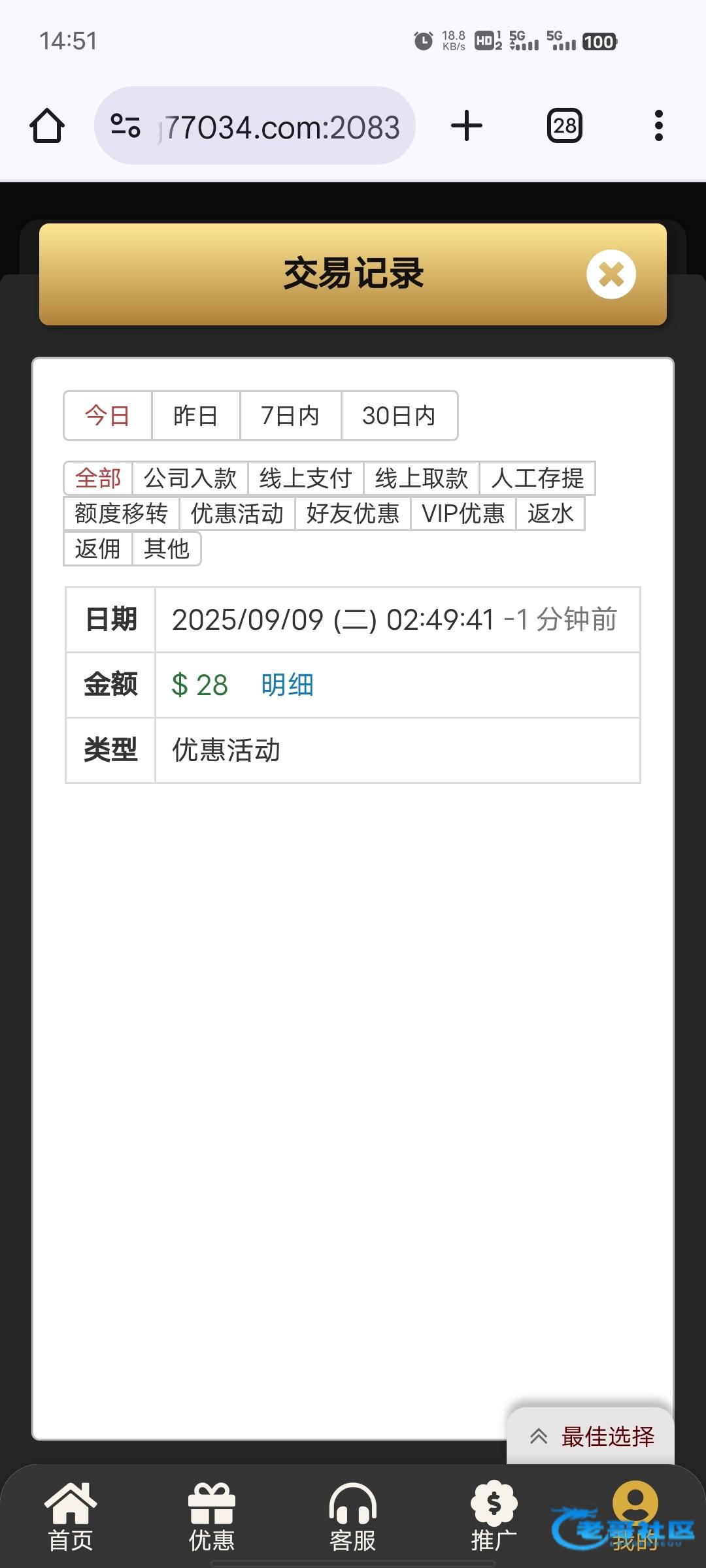Select the 7日内 date range
This screenshot has height=1568, width=706.
coord(290,416)
